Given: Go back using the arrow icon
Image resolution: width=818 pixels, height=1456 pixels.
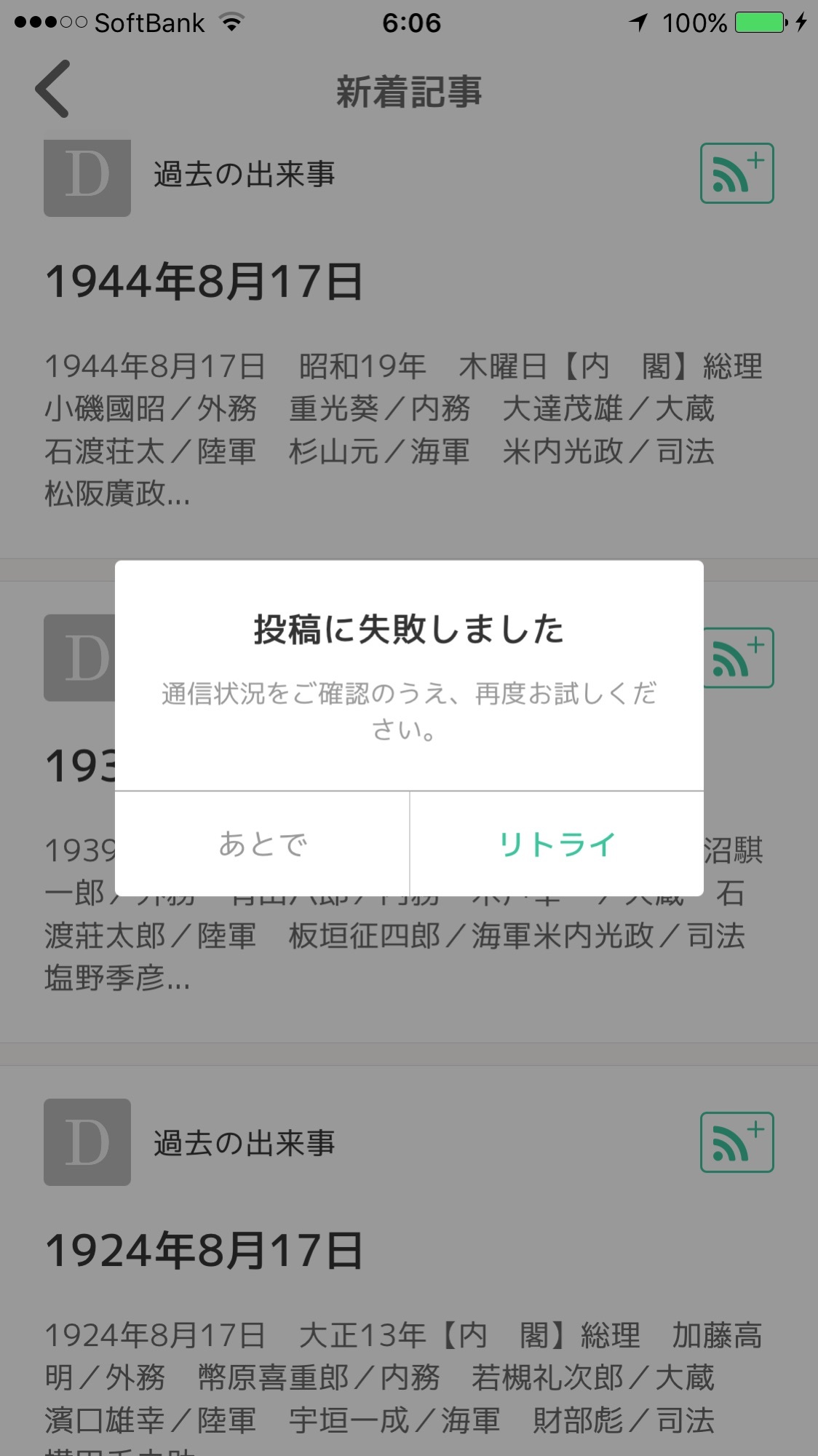Looking at the screenshot, I should pyautogui.click(x=52, y=90).
